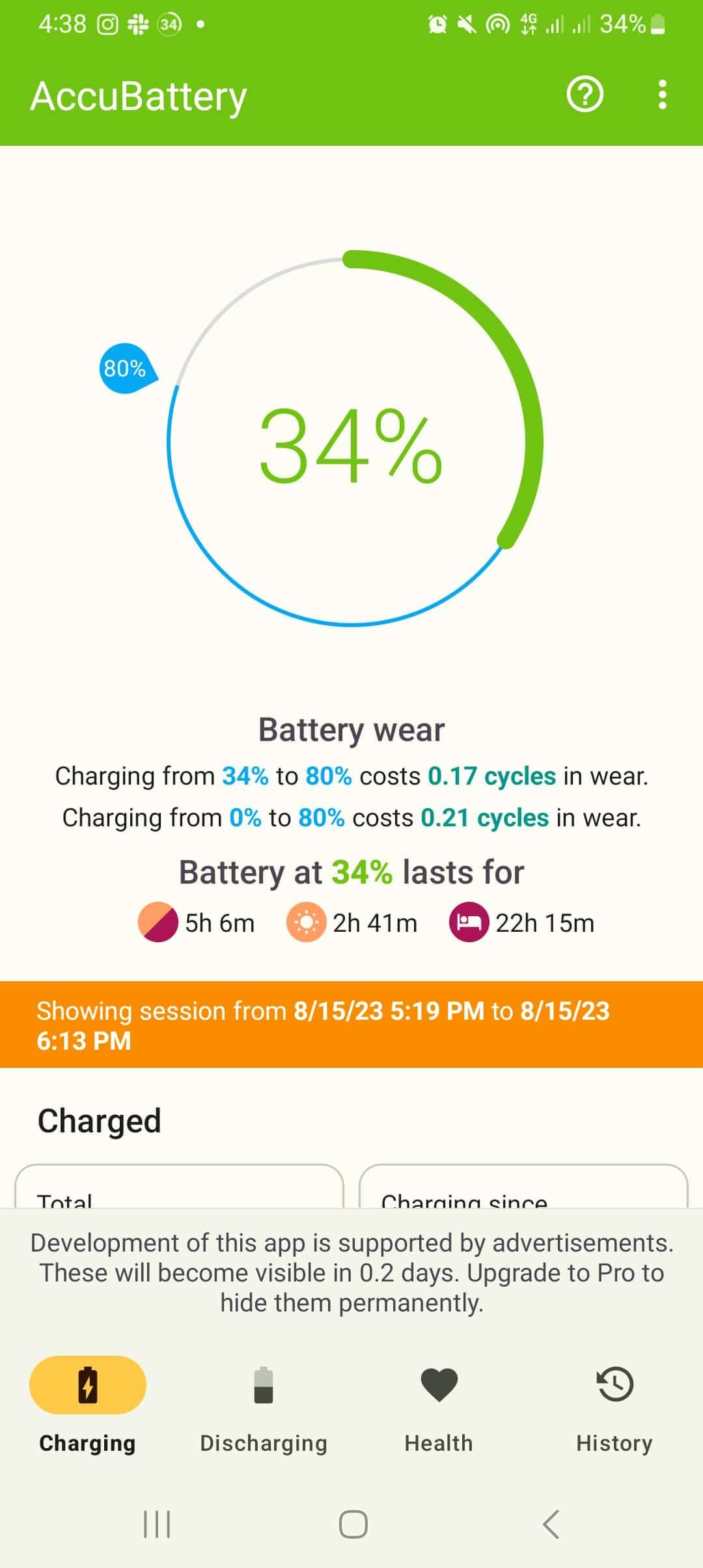Switch to the Discharging tab
Viewport: 703px width, 1568px height.
264,1404
